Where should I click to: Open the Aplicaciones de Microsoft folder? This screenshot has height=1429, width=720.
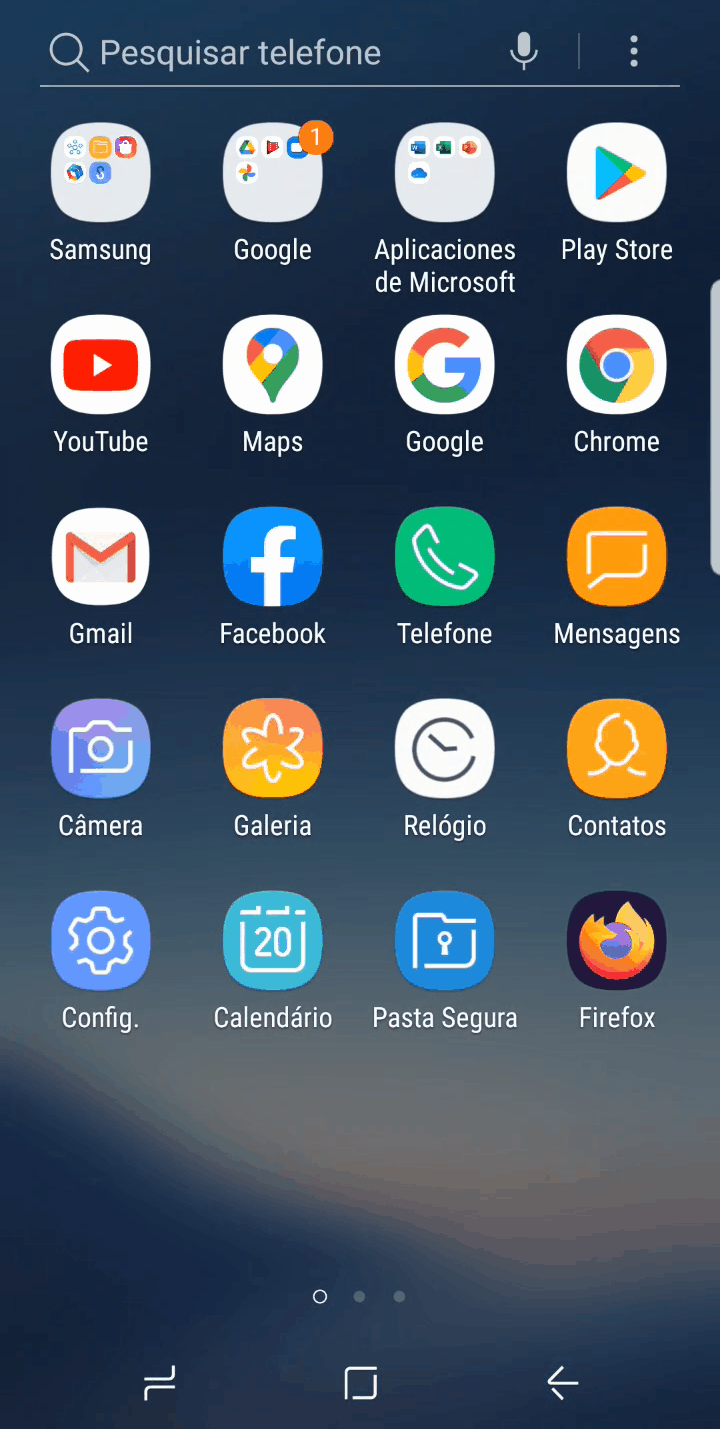point(445,172)
